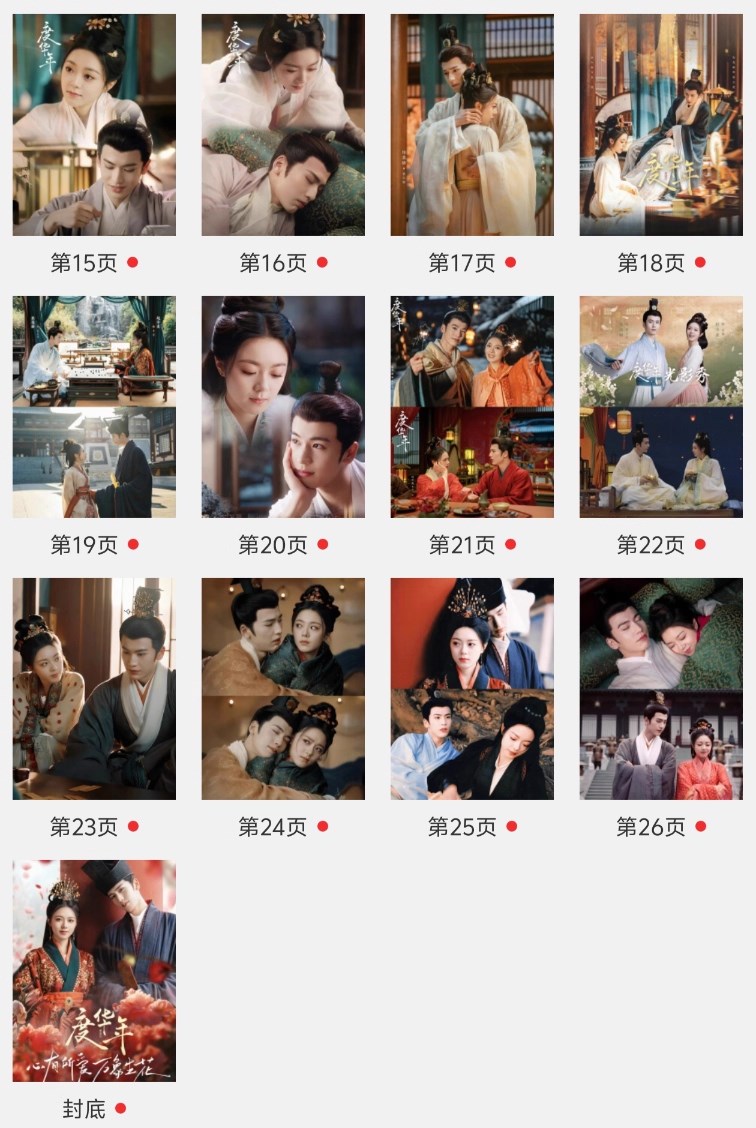The height and width of the screenshot is (1128, 756).
Task: Choose the 第20页 page
Action: [x=283, y=407]
